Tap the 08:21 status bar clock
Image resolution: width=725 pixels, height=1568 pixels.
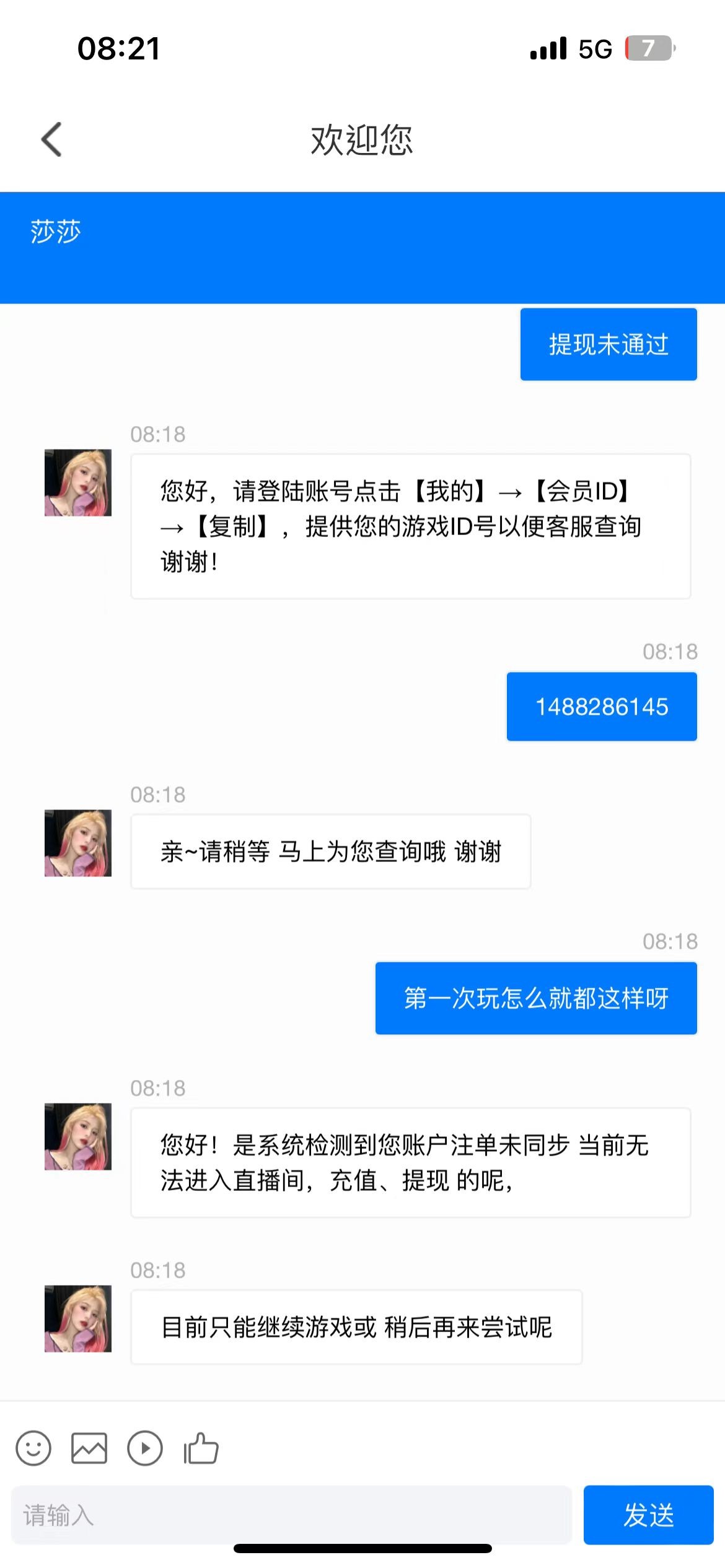coord(120,50)
